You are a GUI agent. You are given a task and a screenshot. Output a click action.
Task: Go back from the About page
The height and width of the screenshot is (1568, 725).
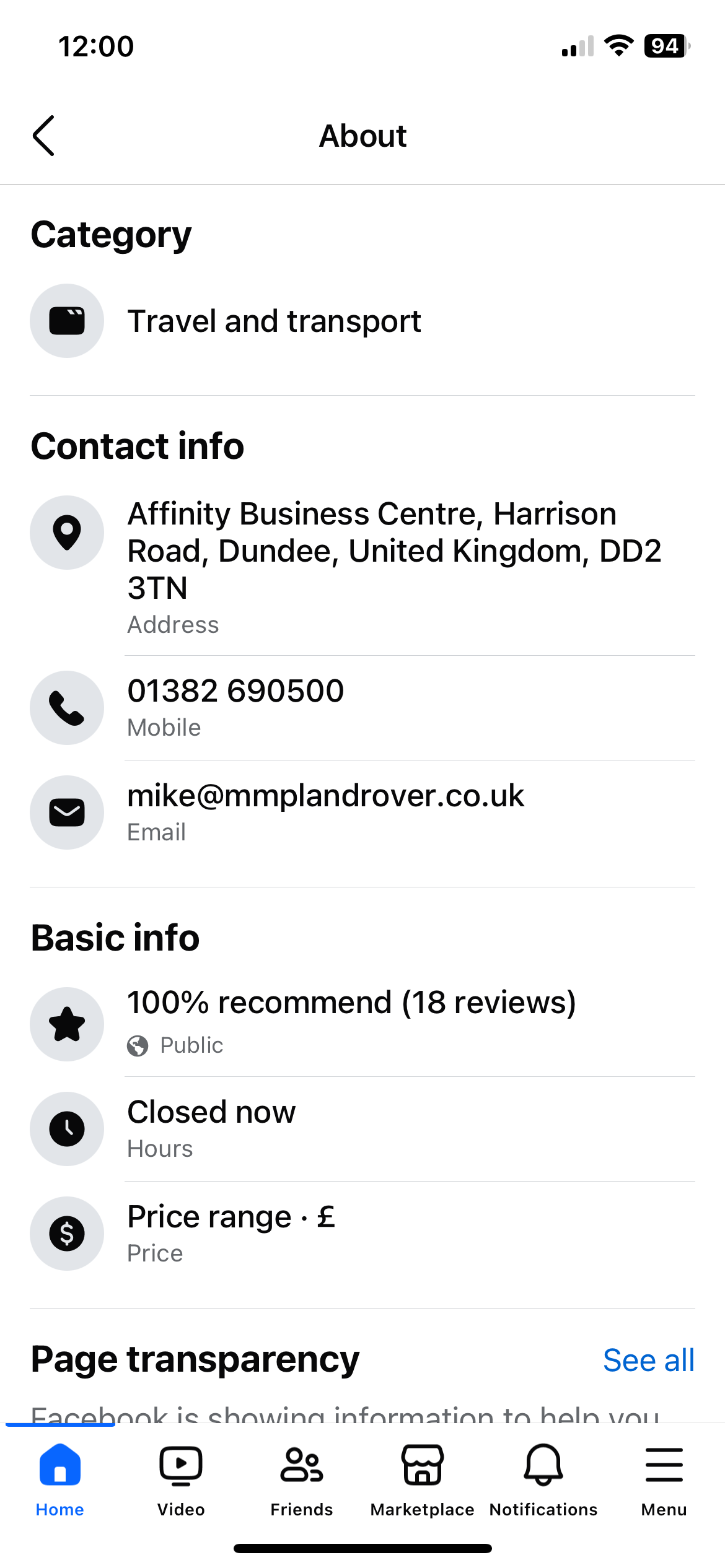coord(43,136)
